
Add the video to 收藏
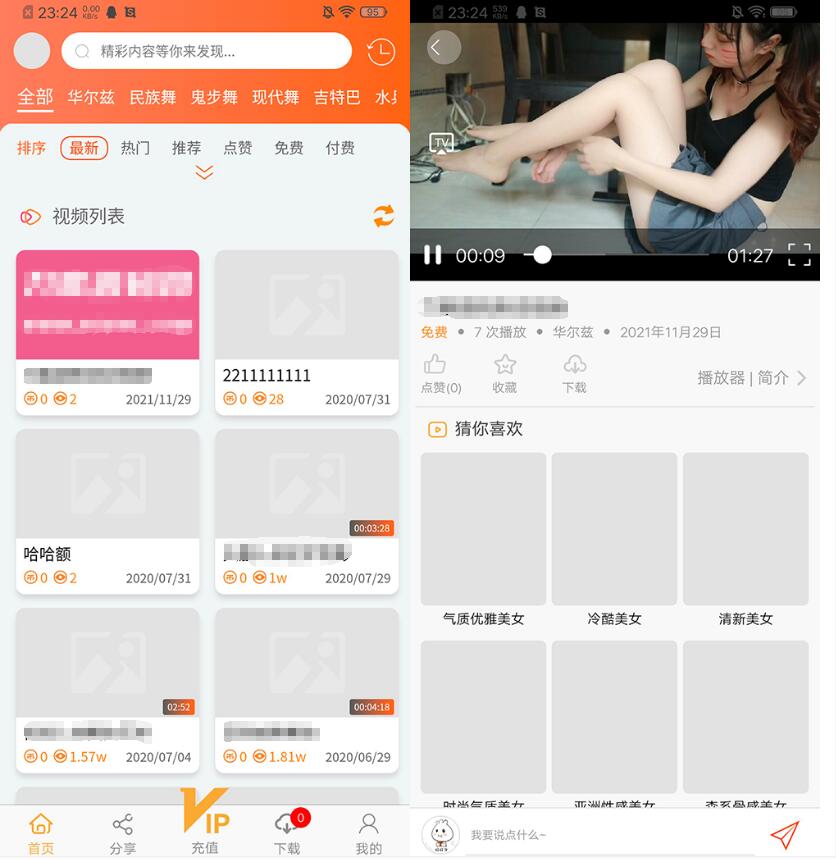pyautogui.click(x=505, y=373)
